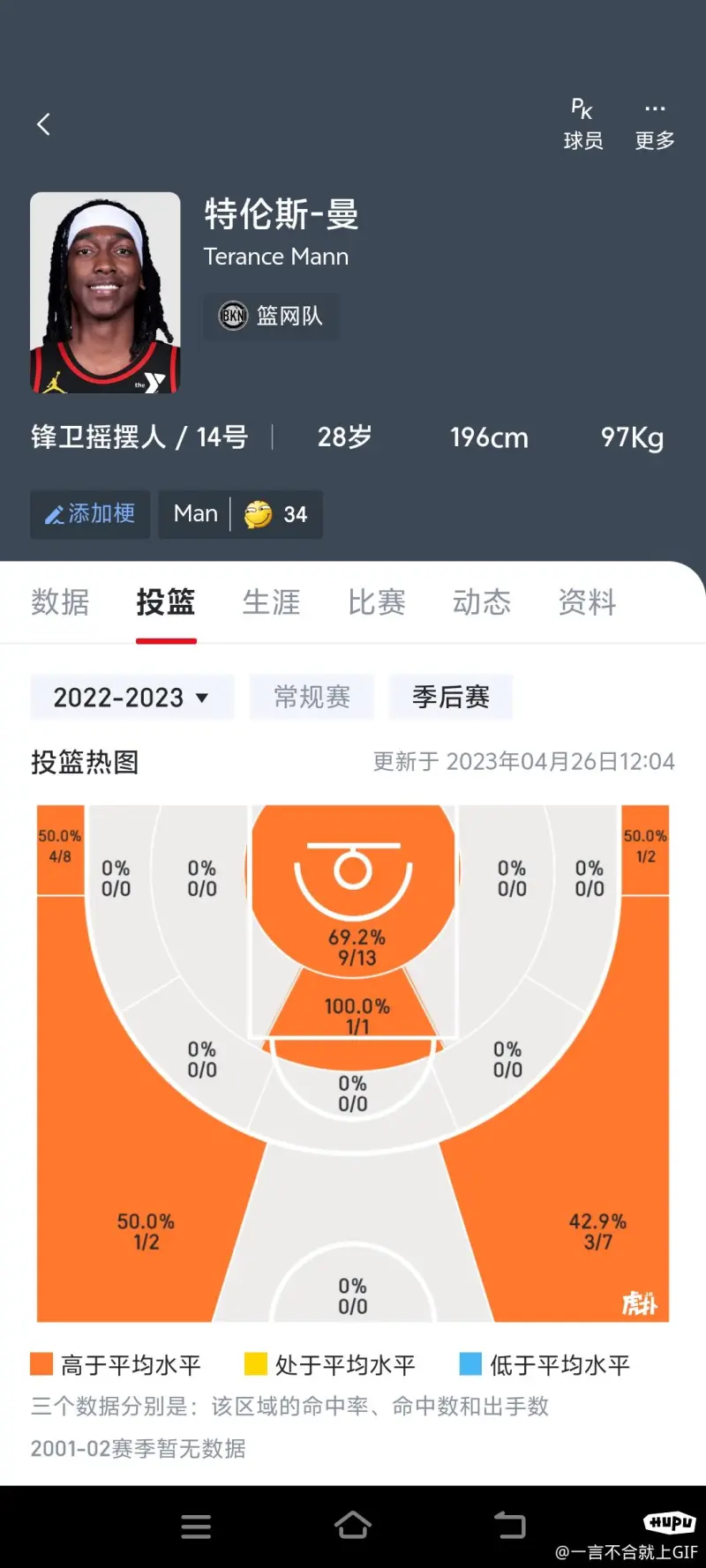Switch to the 生涯 tab
706x1568 pixels.
tap(271, 602)
